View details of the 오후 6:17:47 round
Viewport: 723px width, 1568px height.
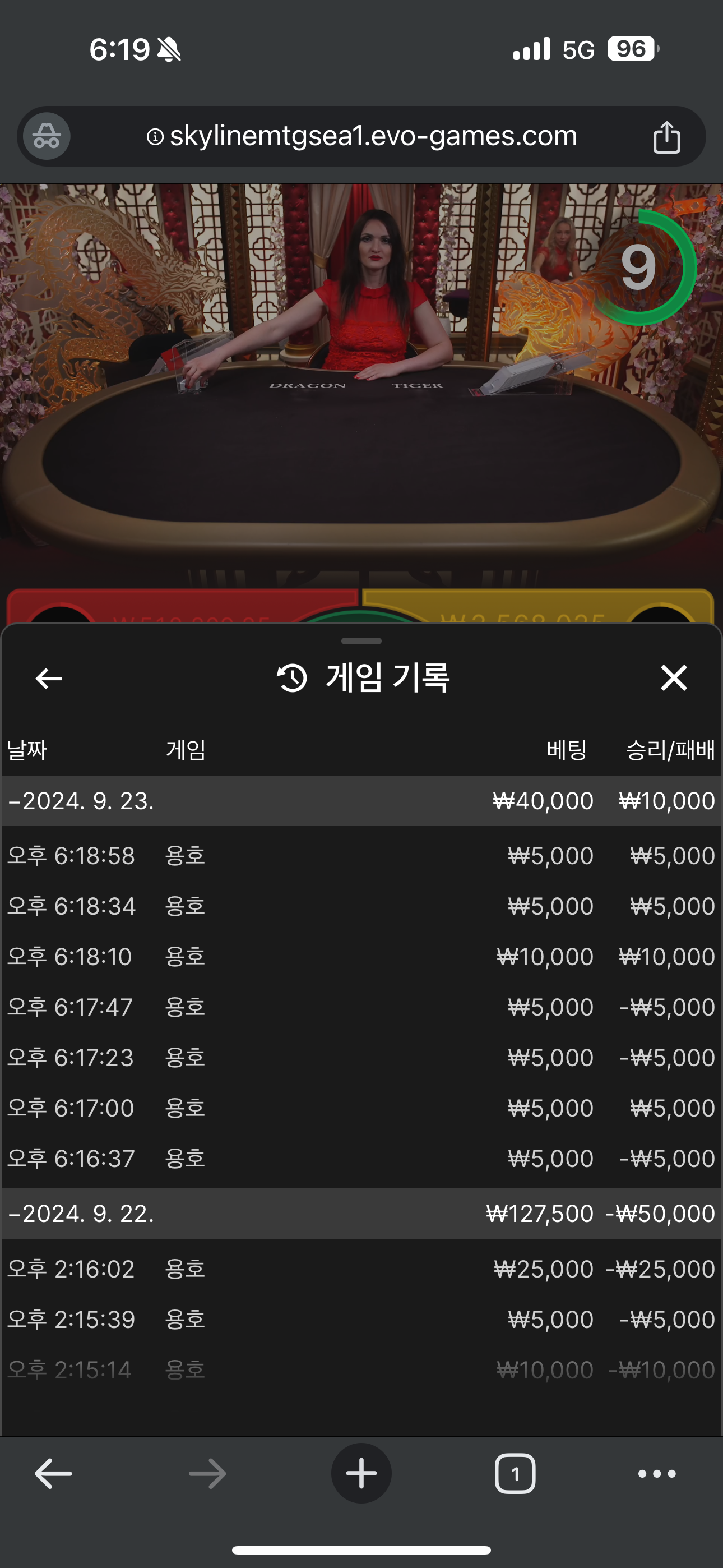point(361,1007)
